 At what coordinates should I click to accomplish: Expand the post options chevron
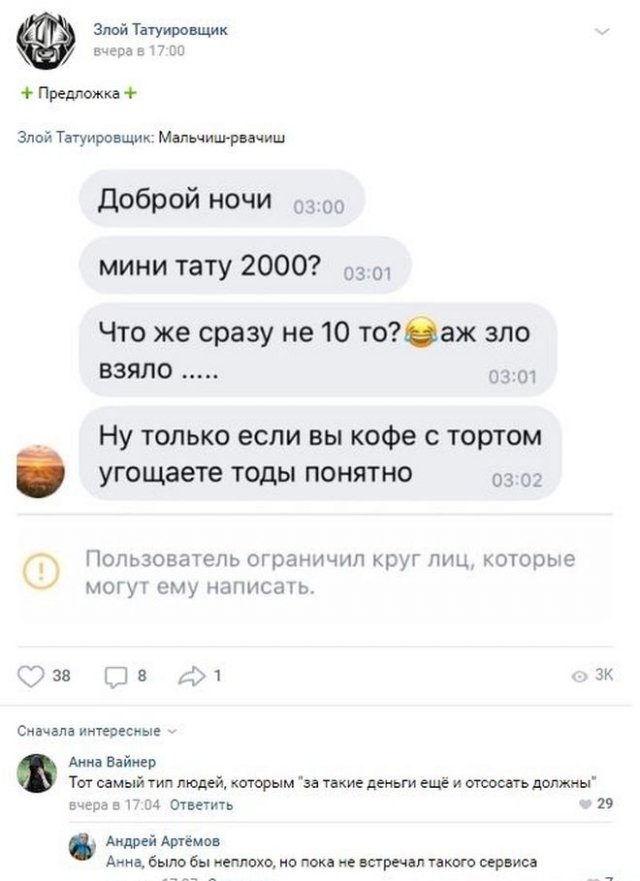point(601,34)
